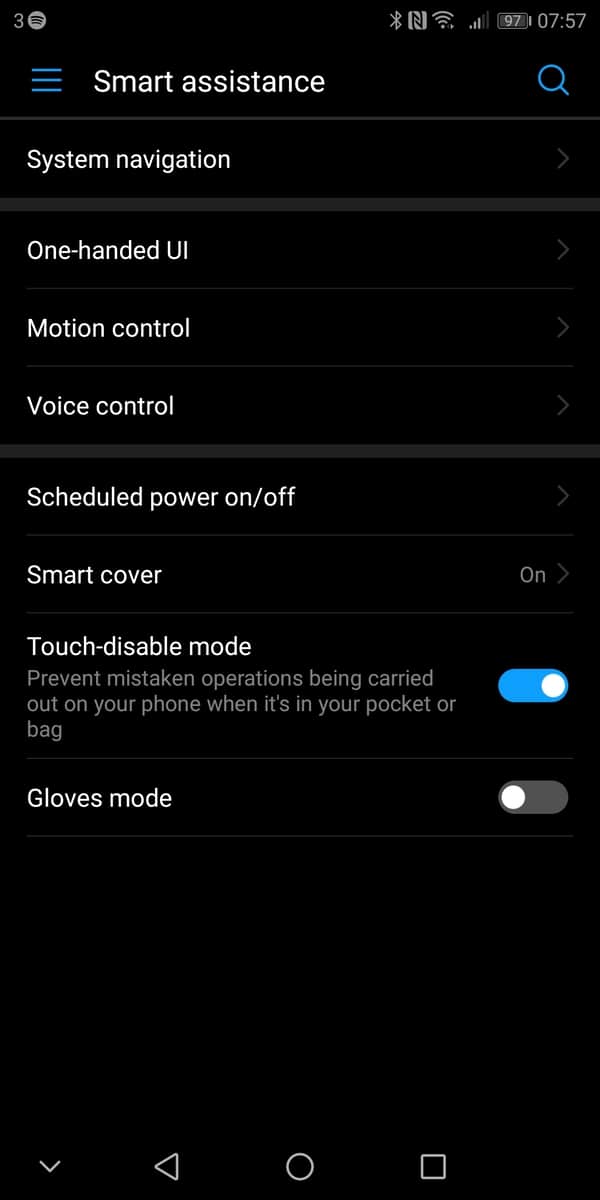Screen dimensions: 600x1200
Task: Open recent apps with the square button
Action: [x=432, y=1166]
